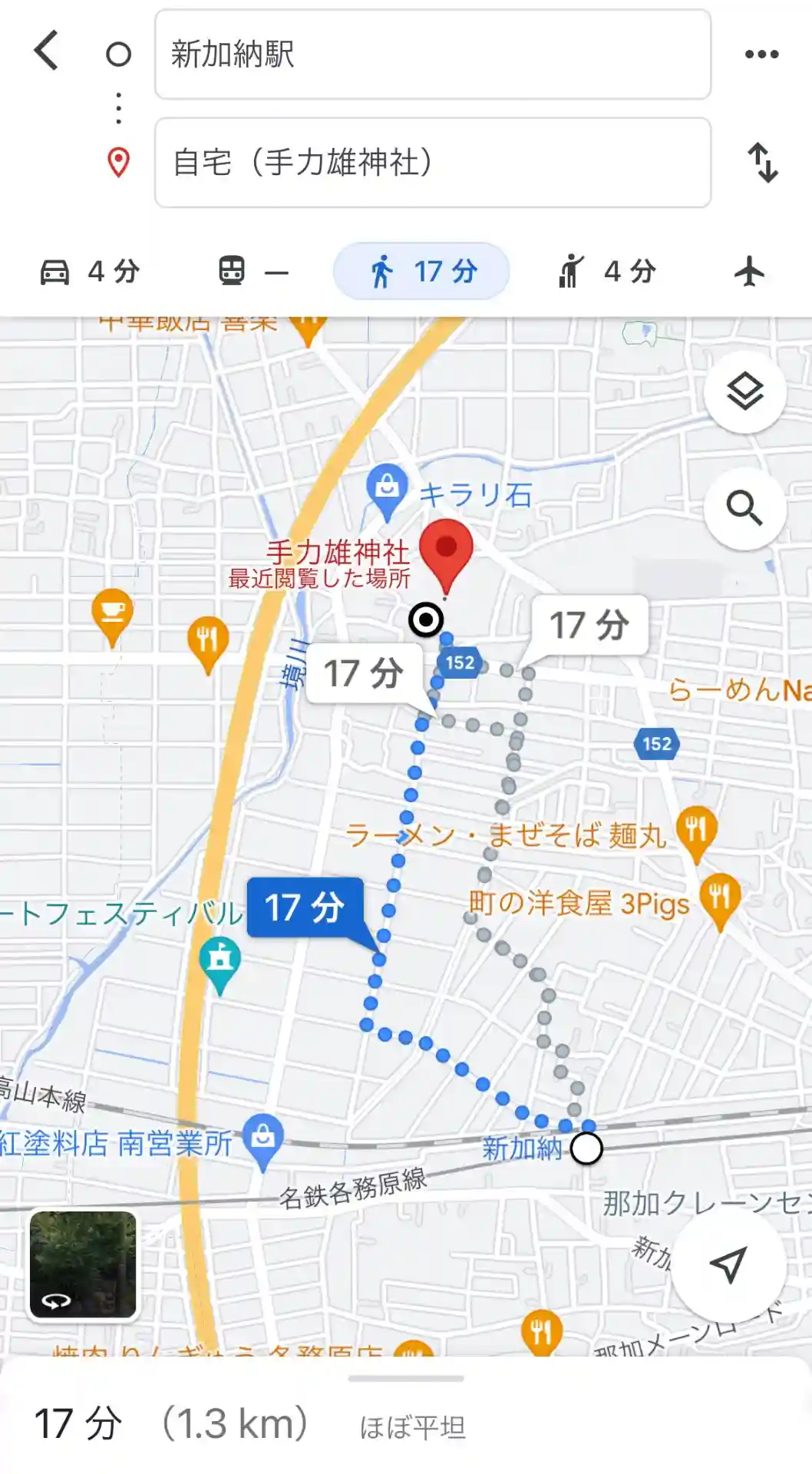Select the 手力雄神社 destination pin
This screenshot has width=812, height=1474.
(x=446, y=551)
